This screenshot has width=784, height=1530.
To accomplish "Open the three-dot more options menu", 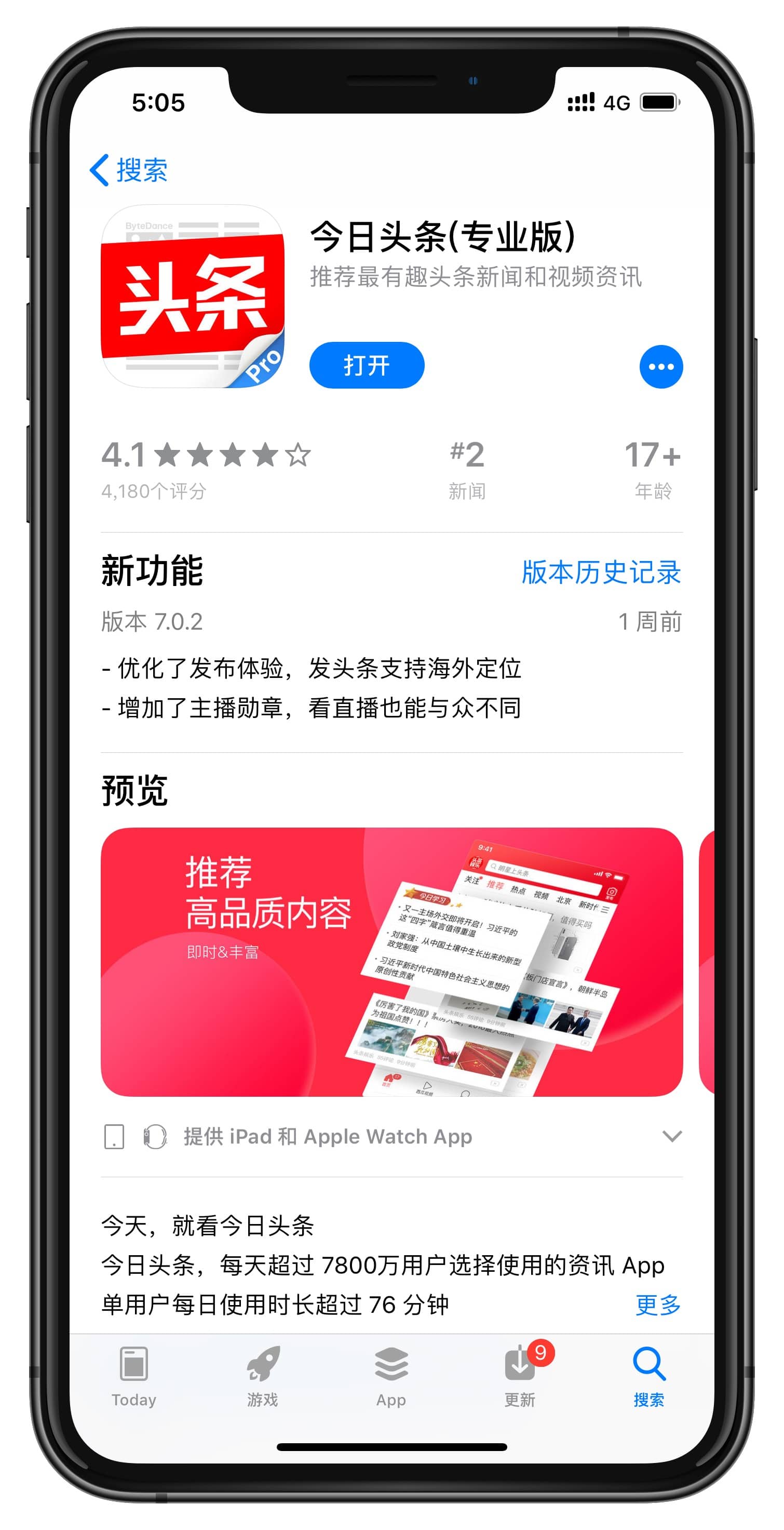I will pyautogui.click(x=660, y=366).
